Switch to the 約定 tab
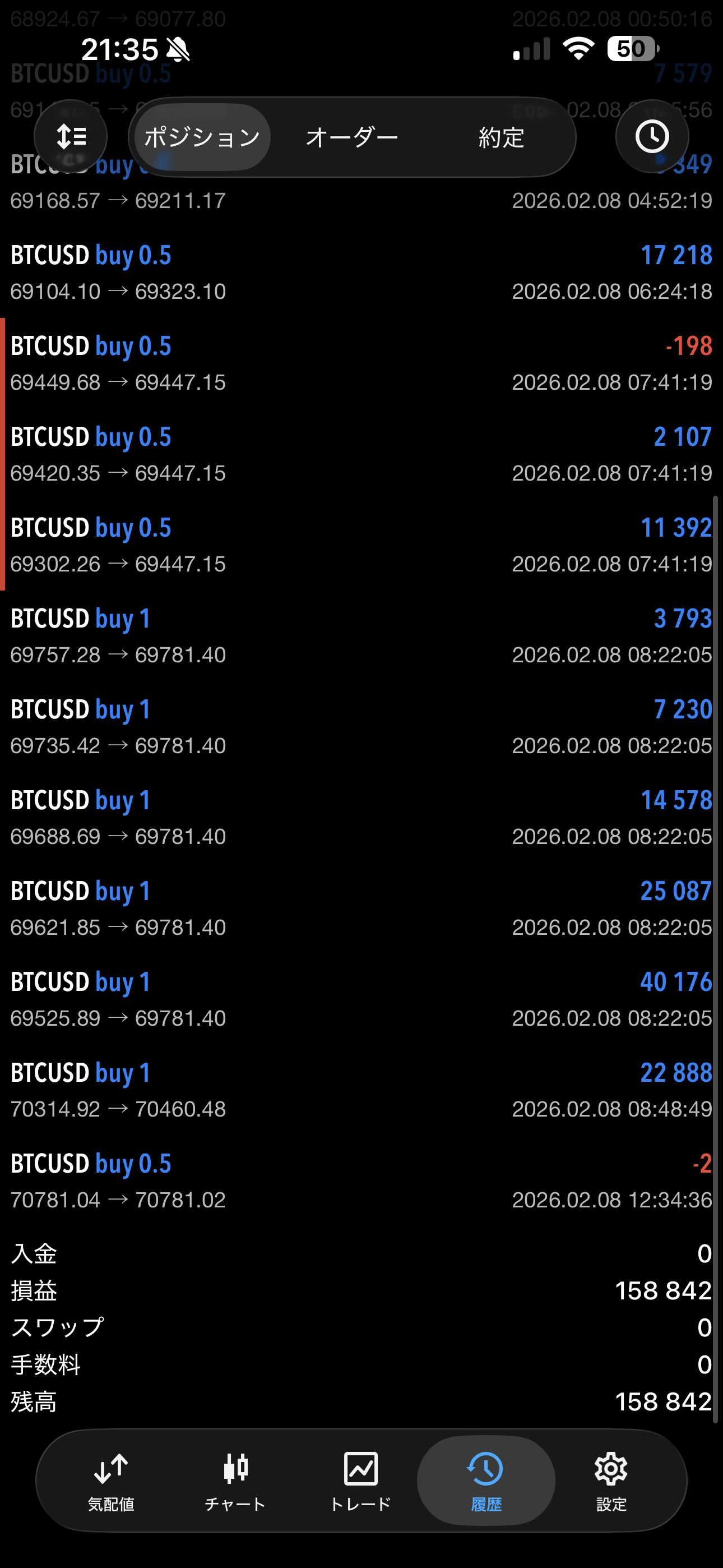 (x=501, y=137)
